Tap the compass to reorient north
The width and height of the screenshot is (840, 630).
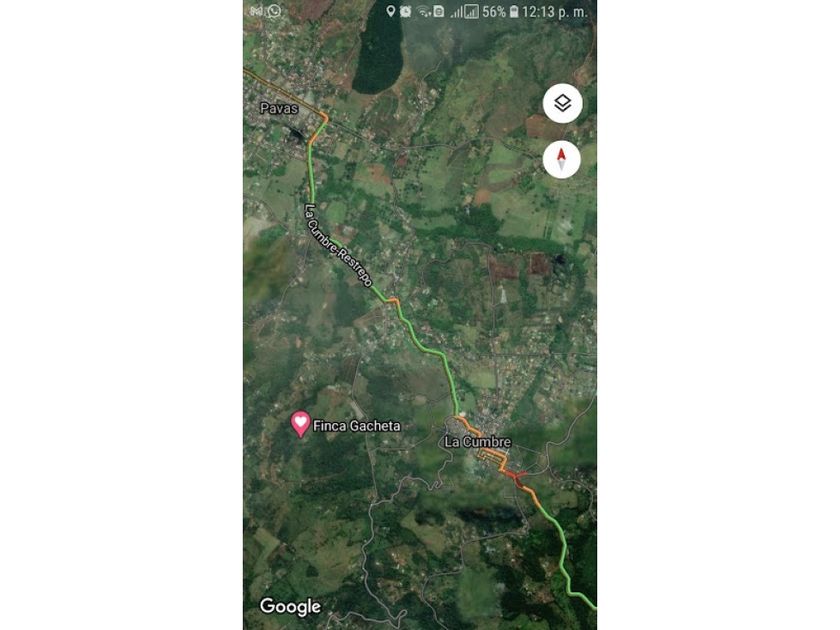[x=562, y=159]
